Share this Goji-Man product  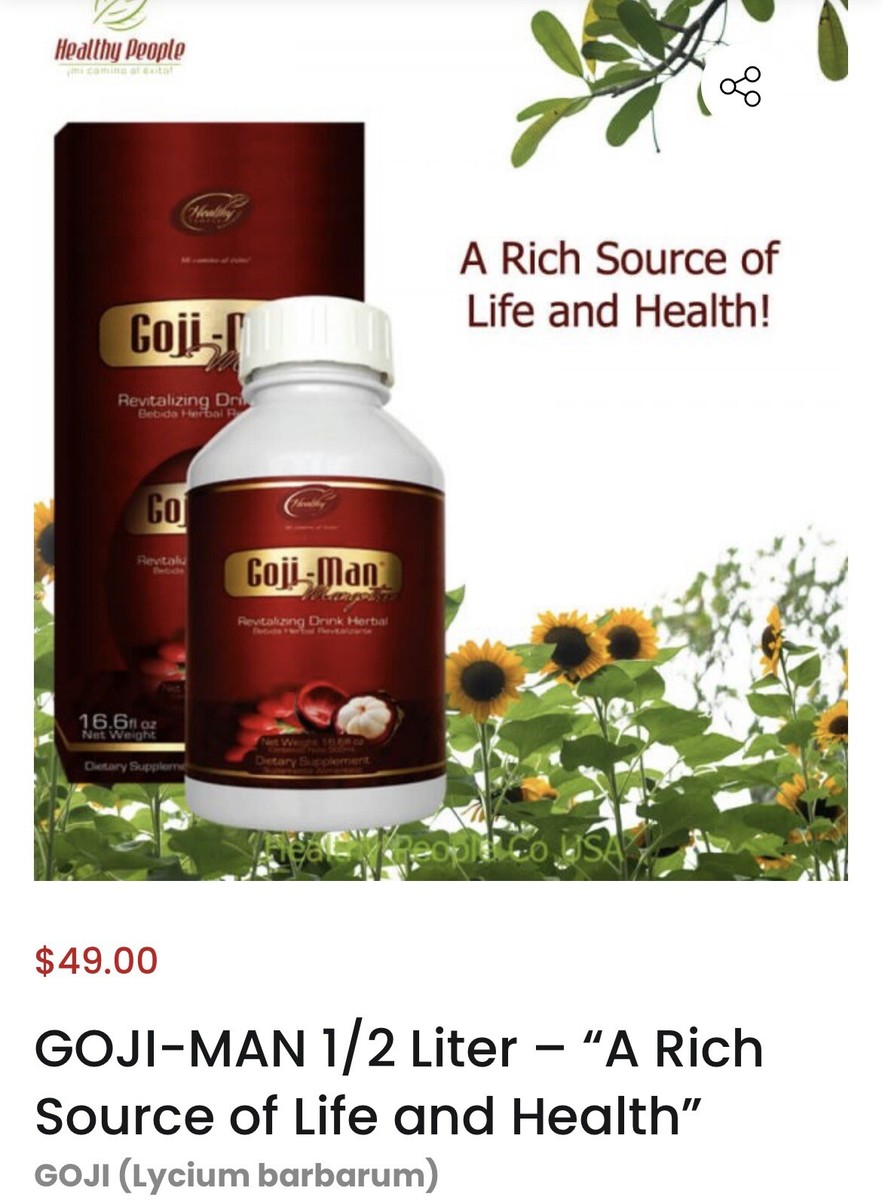tap(740, 86)
